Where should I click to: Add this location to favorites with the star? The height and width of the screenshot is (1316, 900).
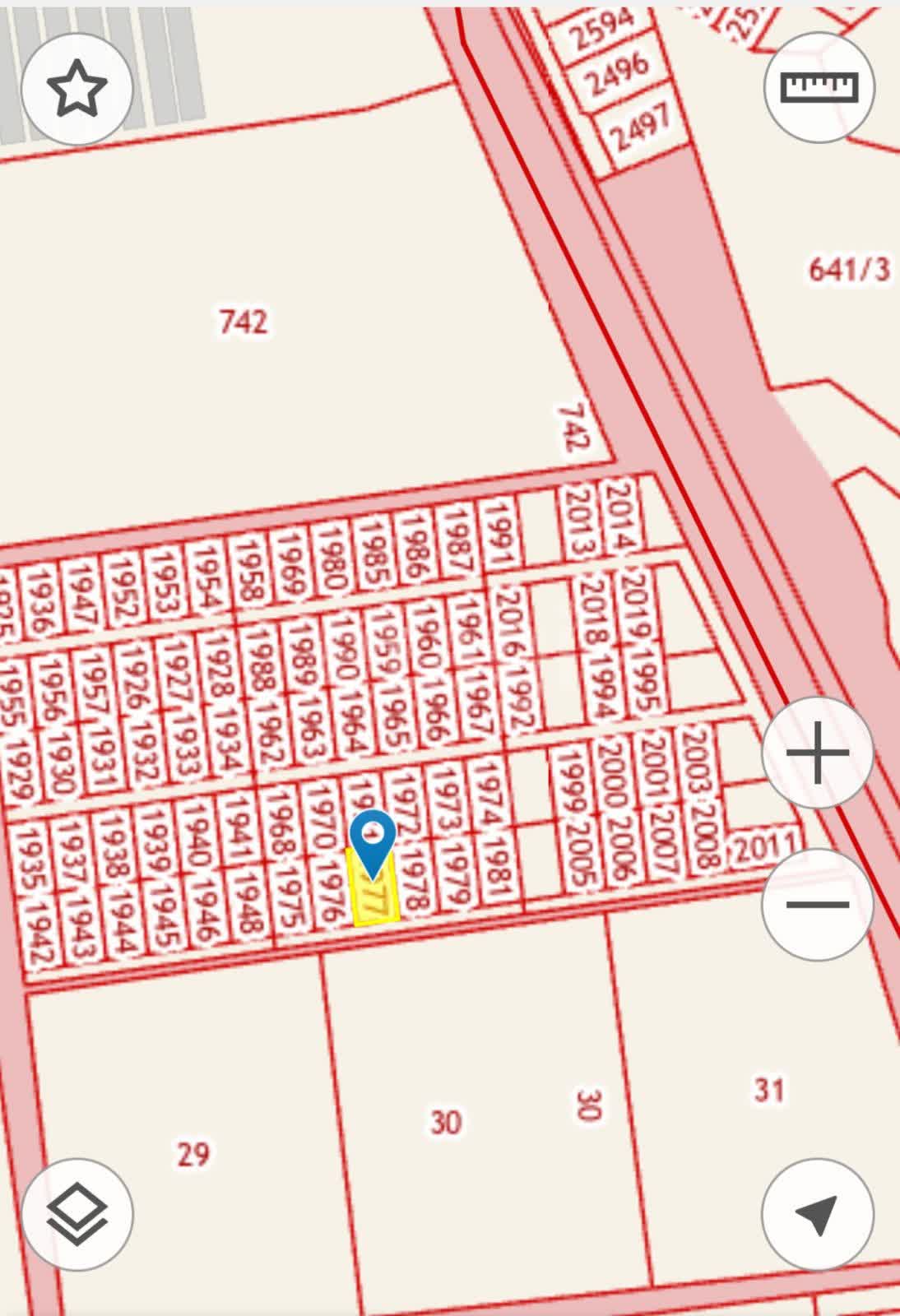click(x=77, y=89)
